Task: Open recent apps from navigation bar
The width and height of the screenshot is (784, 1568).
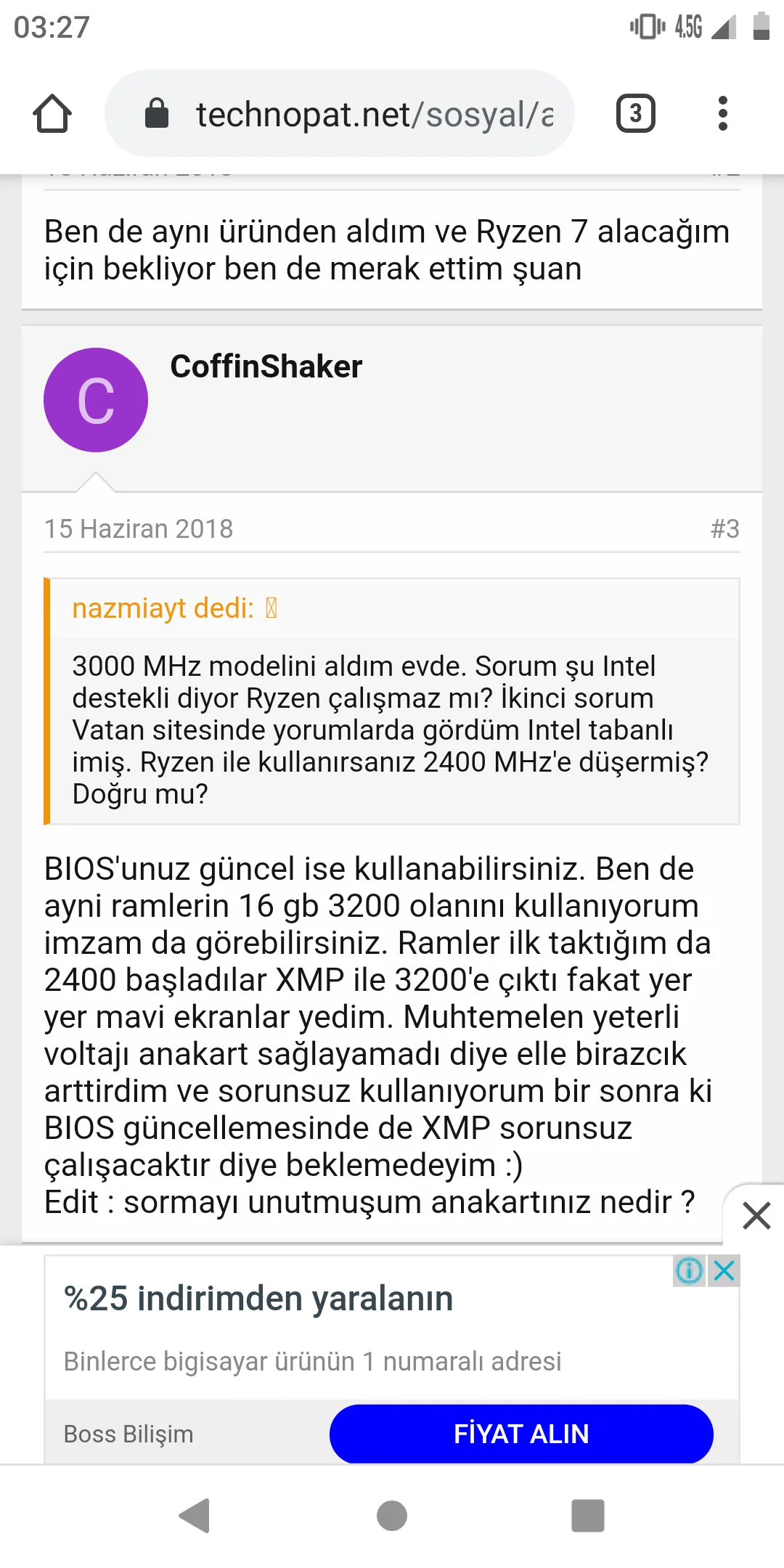Action: tap(588, 1516)
